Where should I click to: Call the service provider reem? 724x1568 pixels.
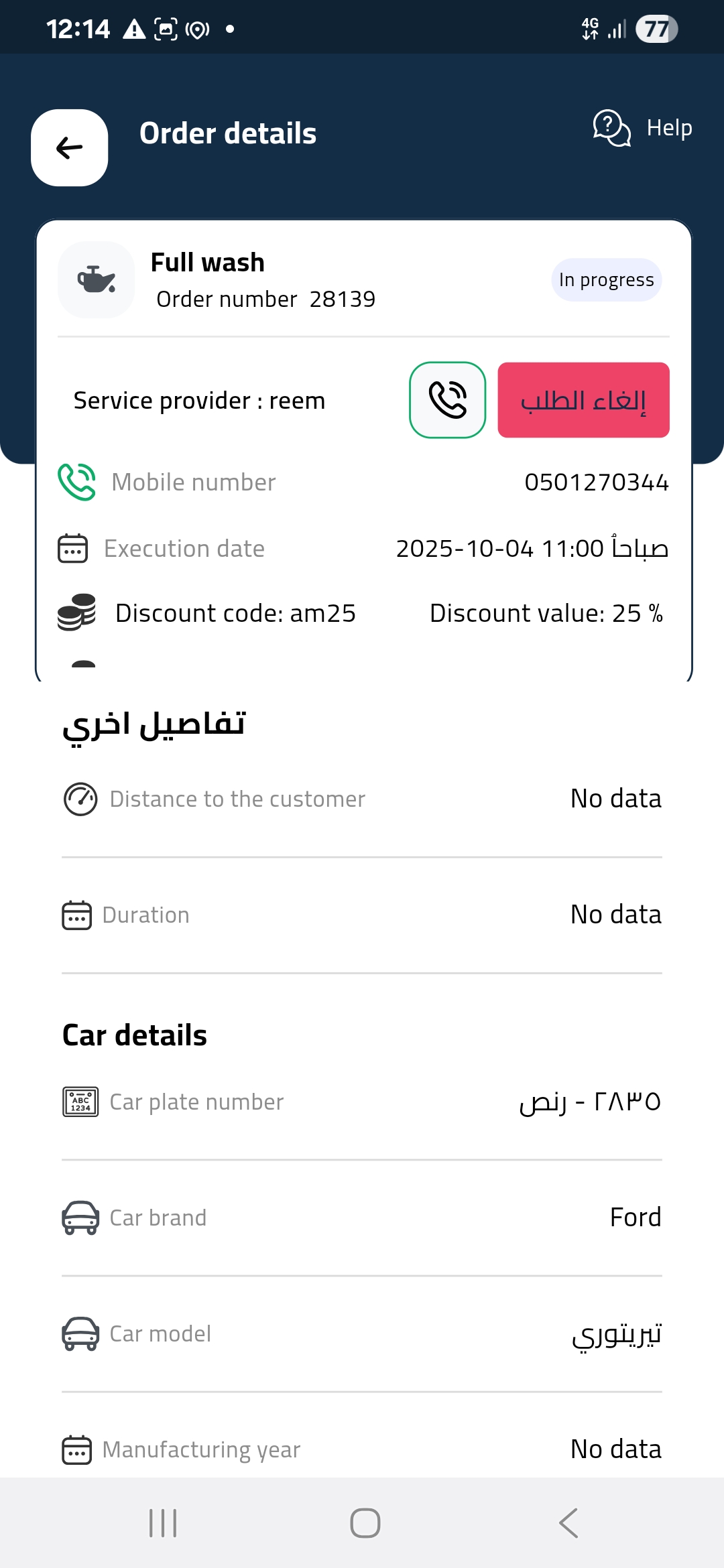[x=448, y=400]
